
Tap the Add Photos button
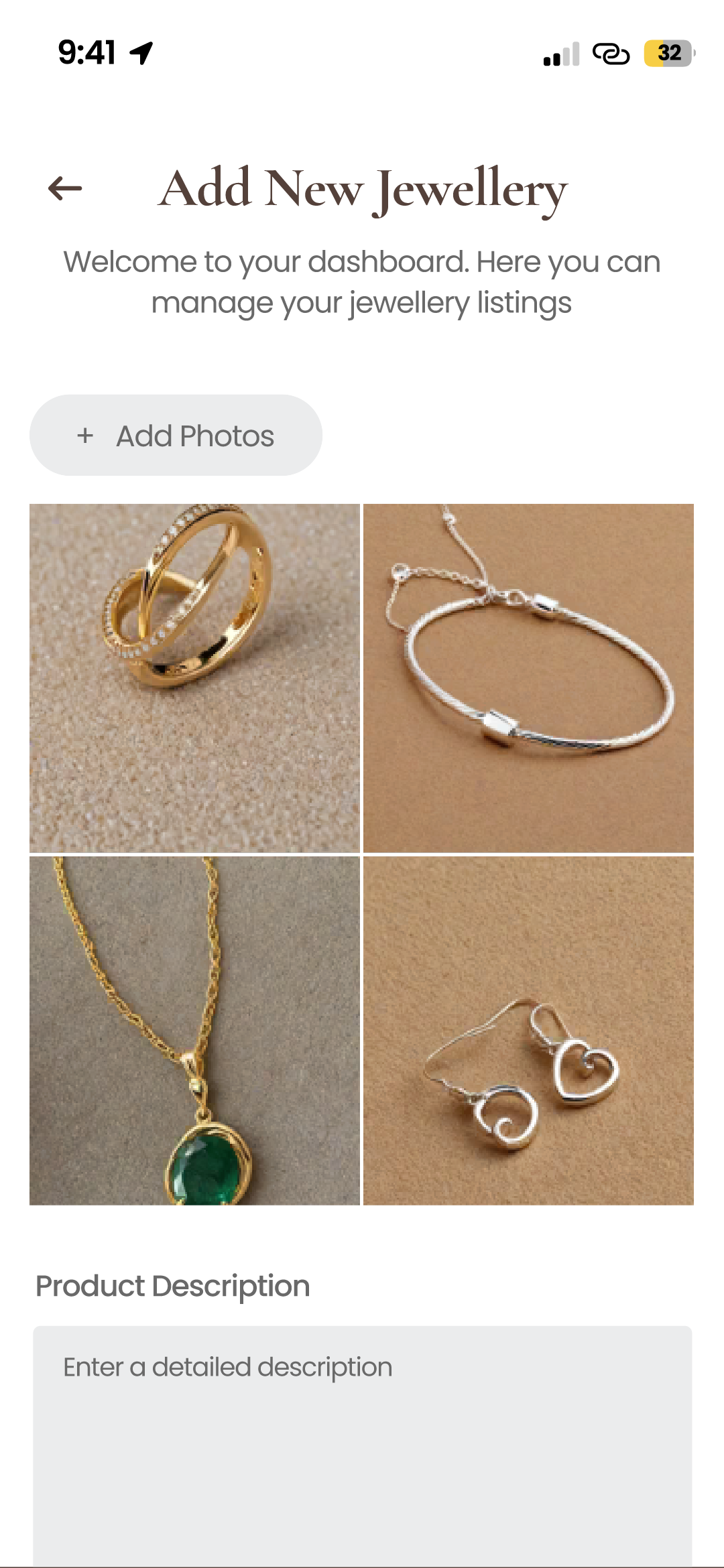point(176,436)
